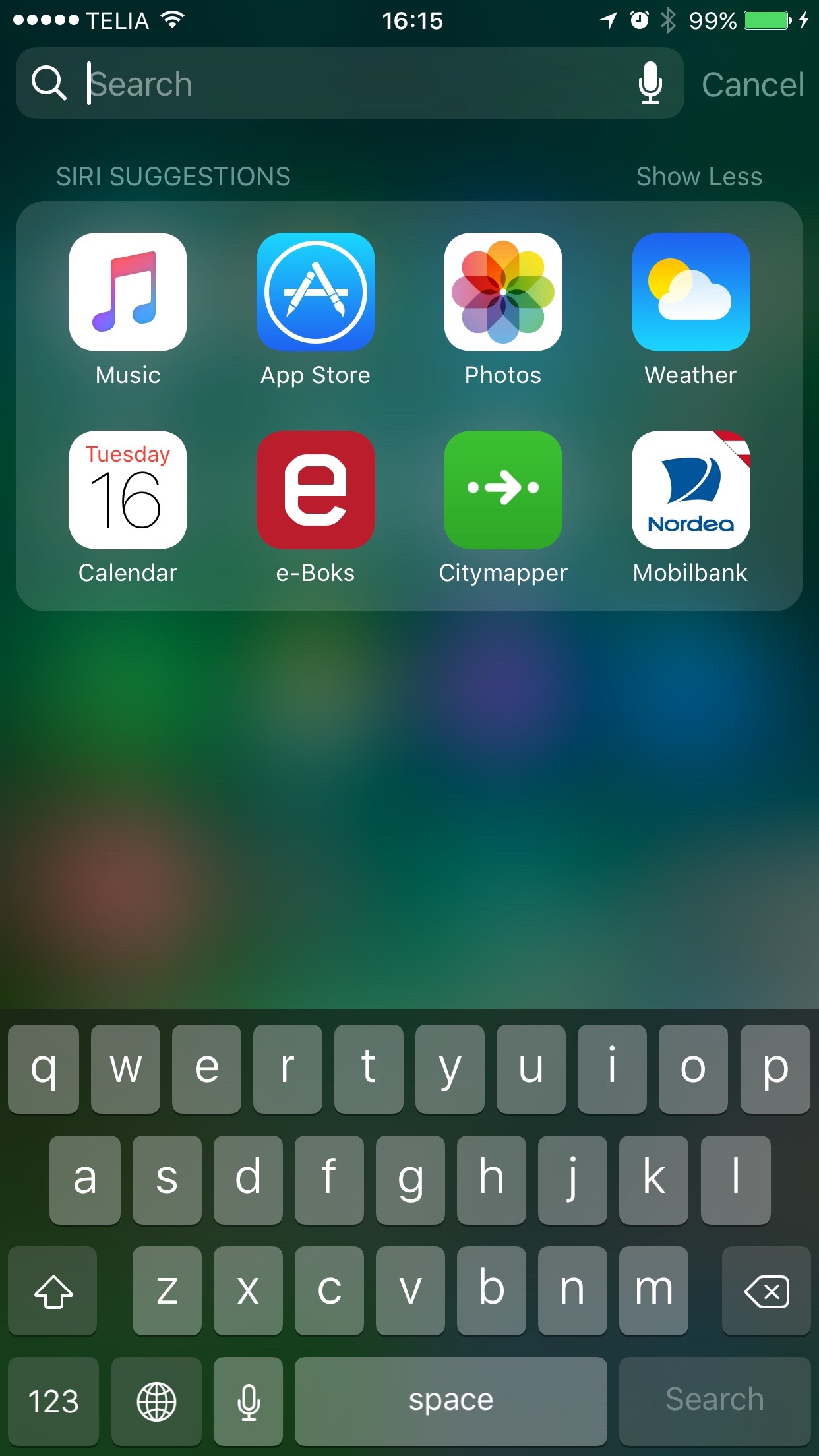
Task: Launch the e-Boks app
Action: [315, 490]
